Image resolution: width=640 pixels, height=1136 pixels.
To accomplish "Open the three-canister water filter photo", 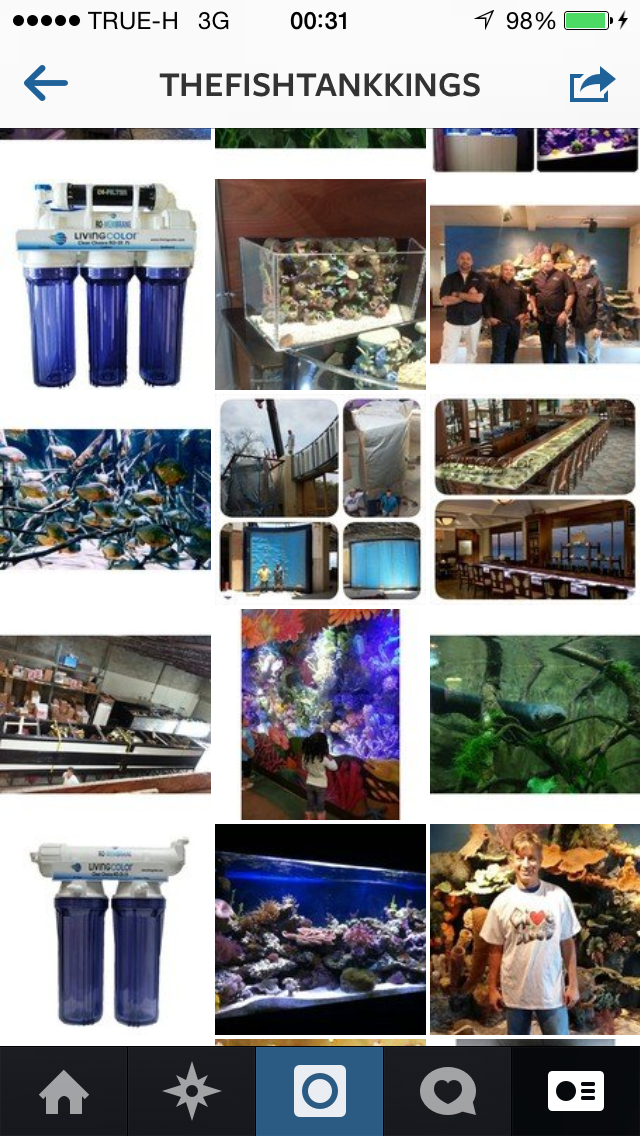I will [105, 284].
